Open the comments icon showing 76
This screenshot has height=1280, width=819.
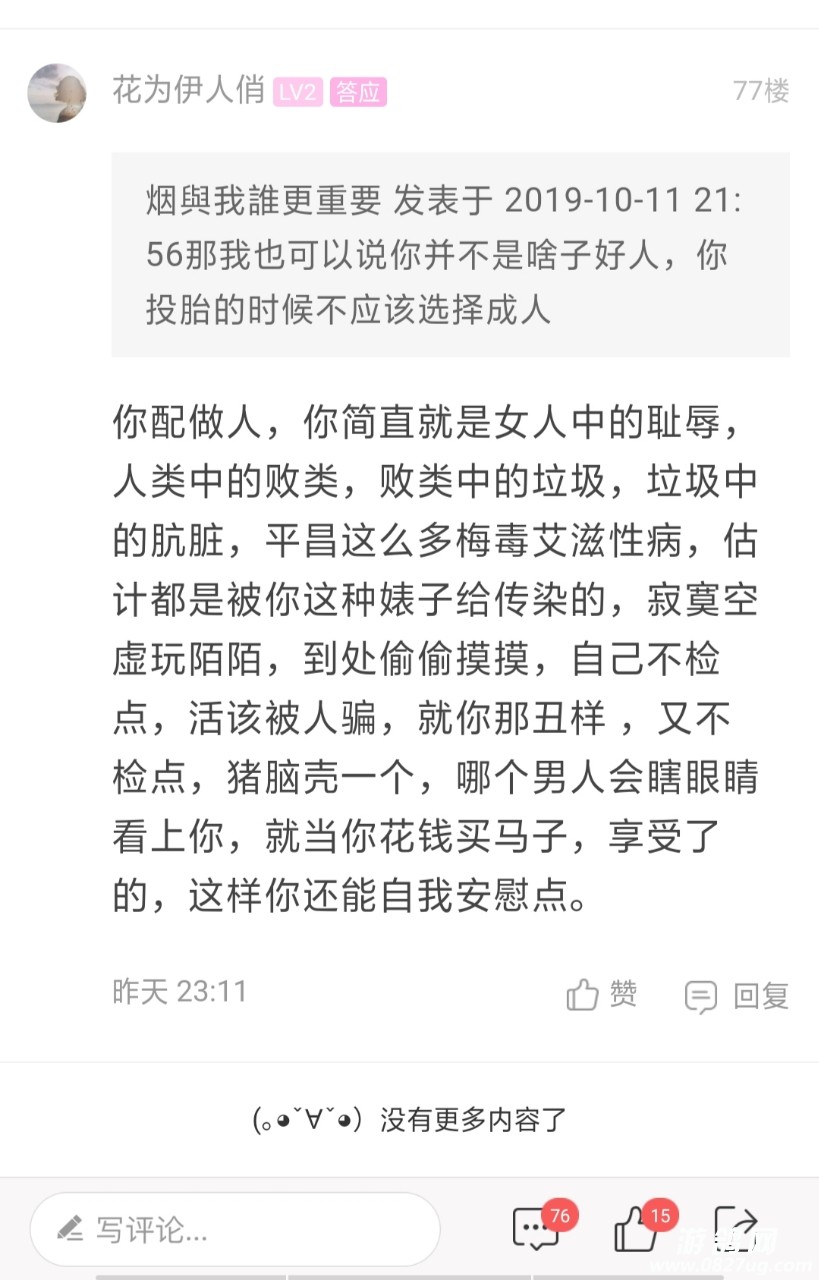[537, 1230]
